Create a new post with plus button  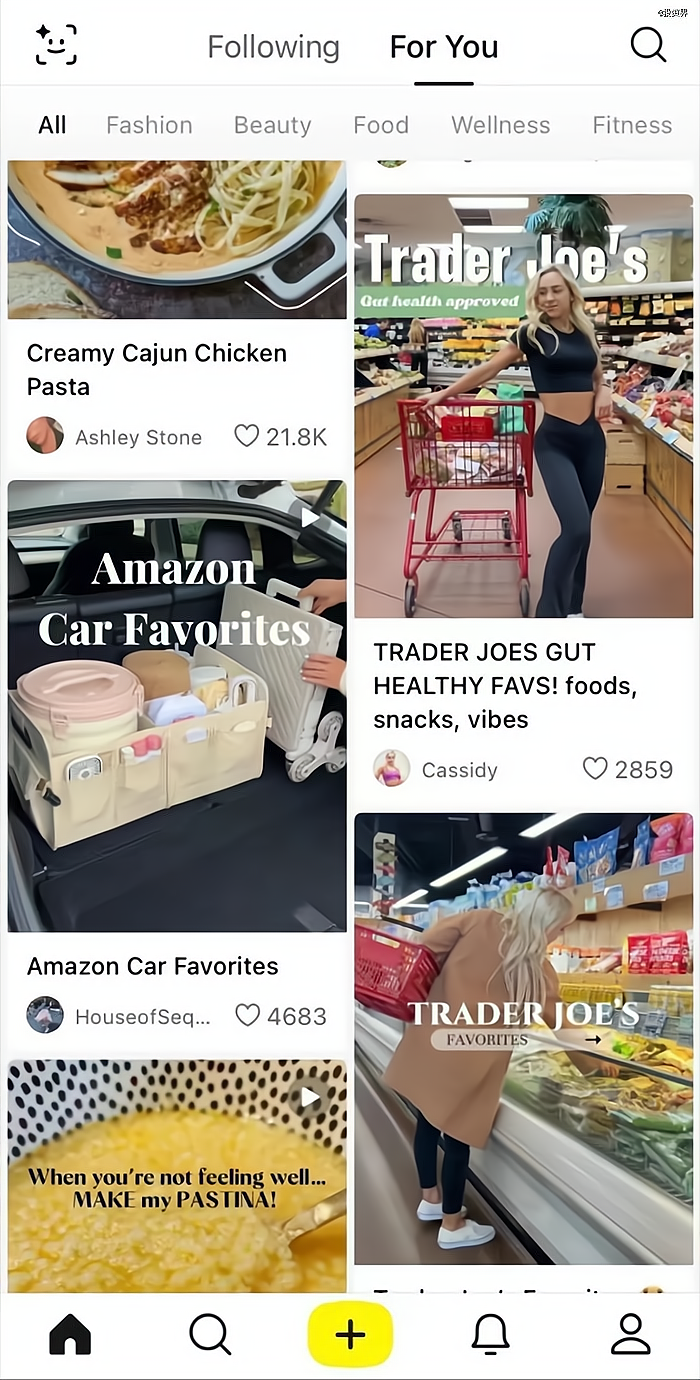(x=350, y=1334)
